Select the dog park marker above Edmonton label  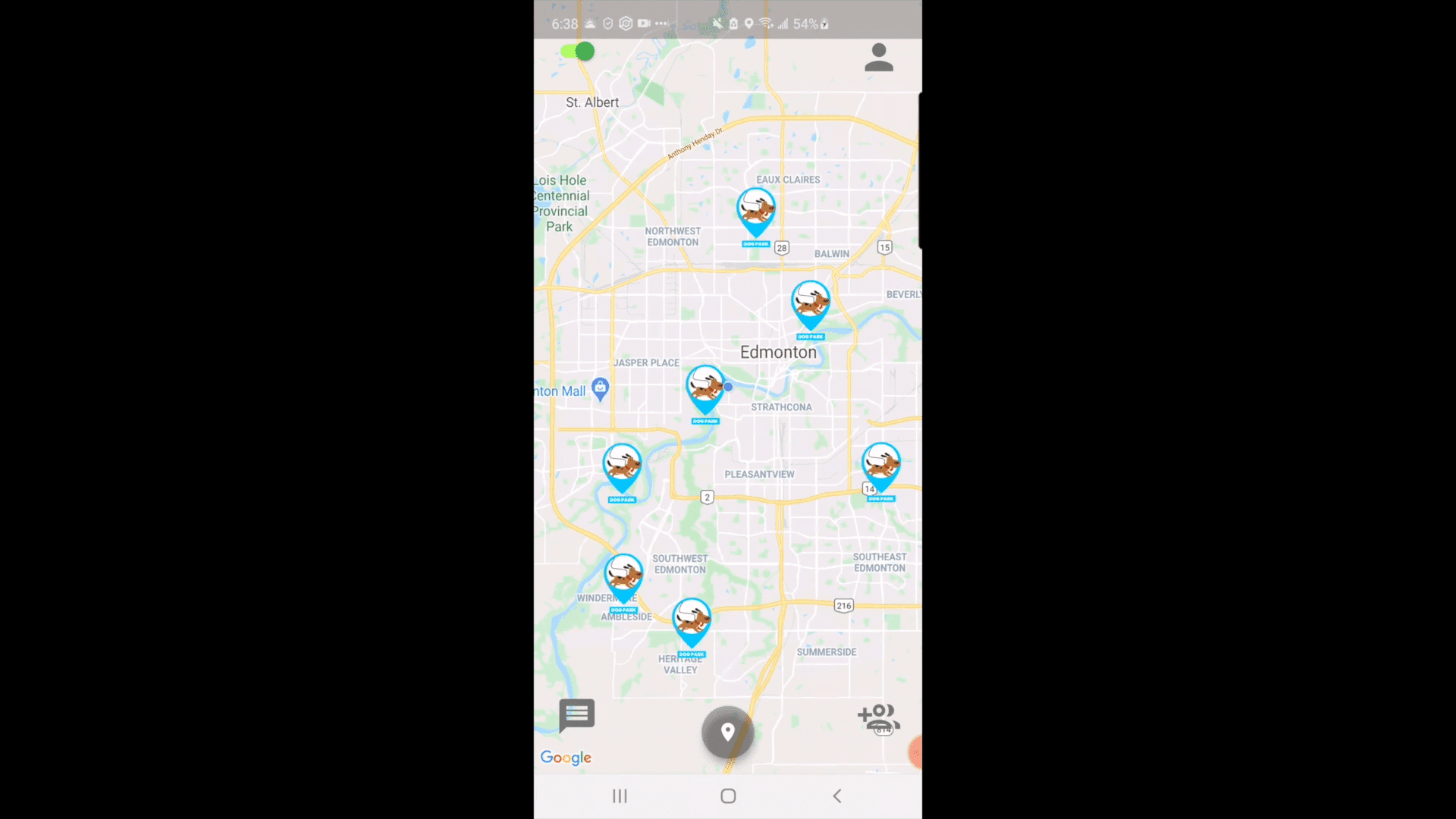click(810, 305)
